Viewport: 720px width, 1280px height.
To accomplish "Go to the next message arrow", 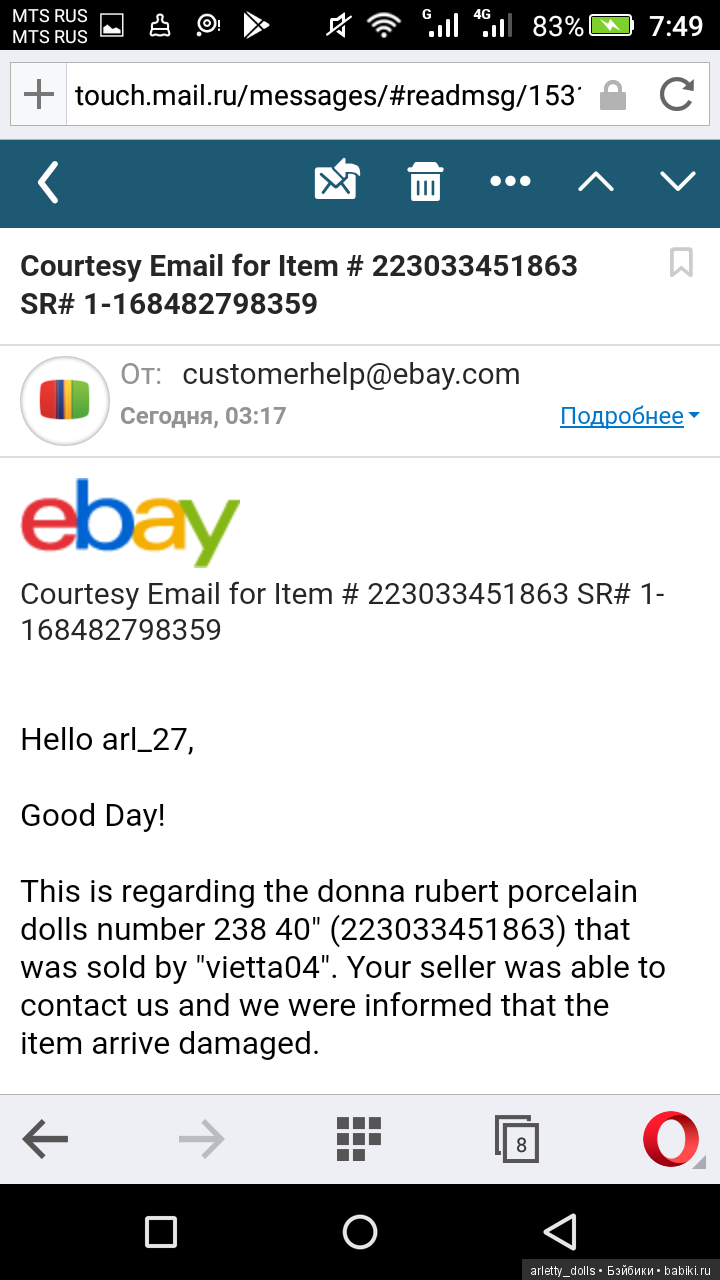I will pos(678,181).
